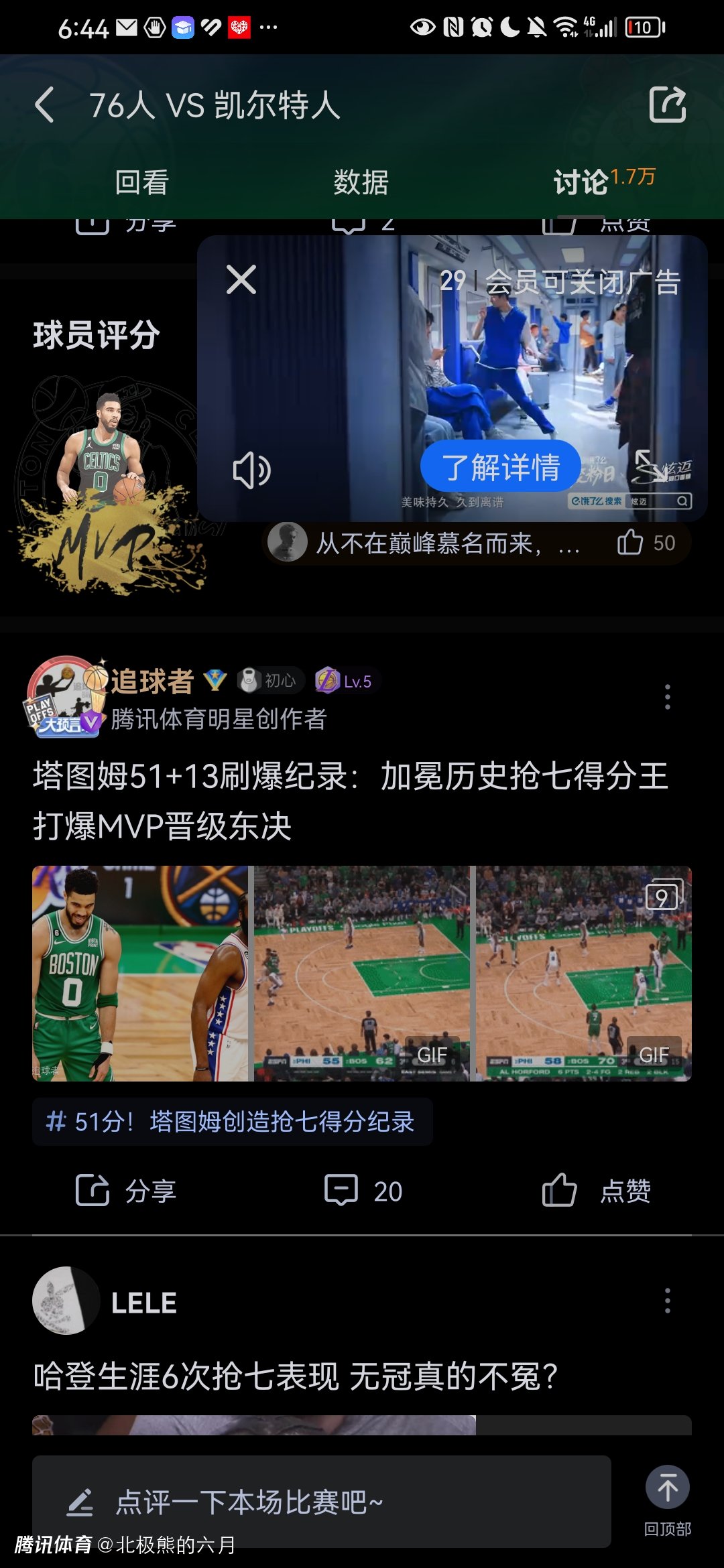The width and height of the screenshot is (724, 1568).
Task: Switch to the 数据 tab
Action: click(x=361, y=182)
